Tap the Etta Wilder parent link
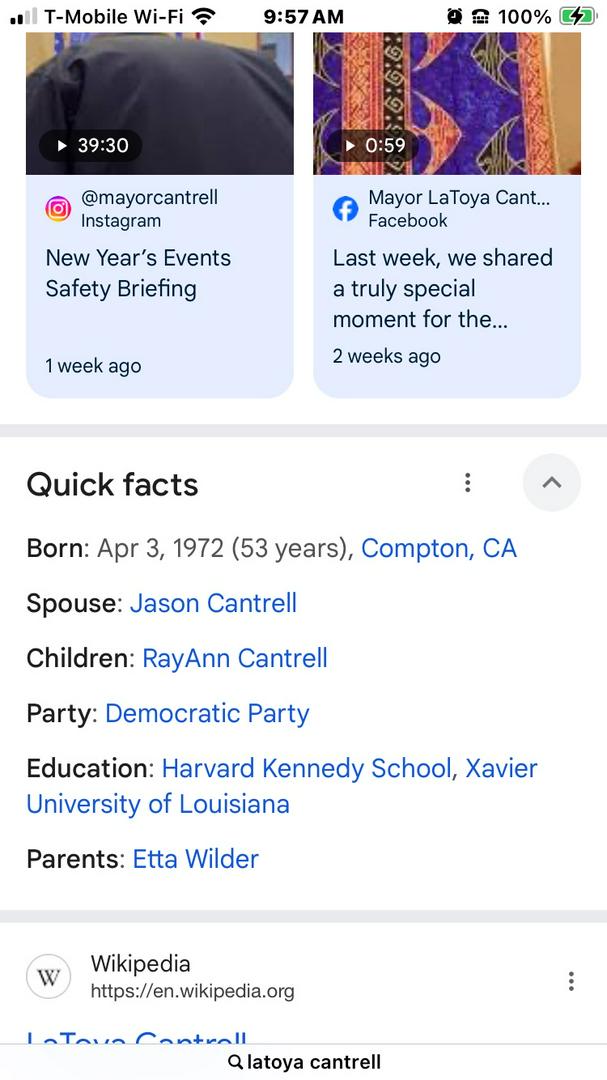 tap(196, 859)
